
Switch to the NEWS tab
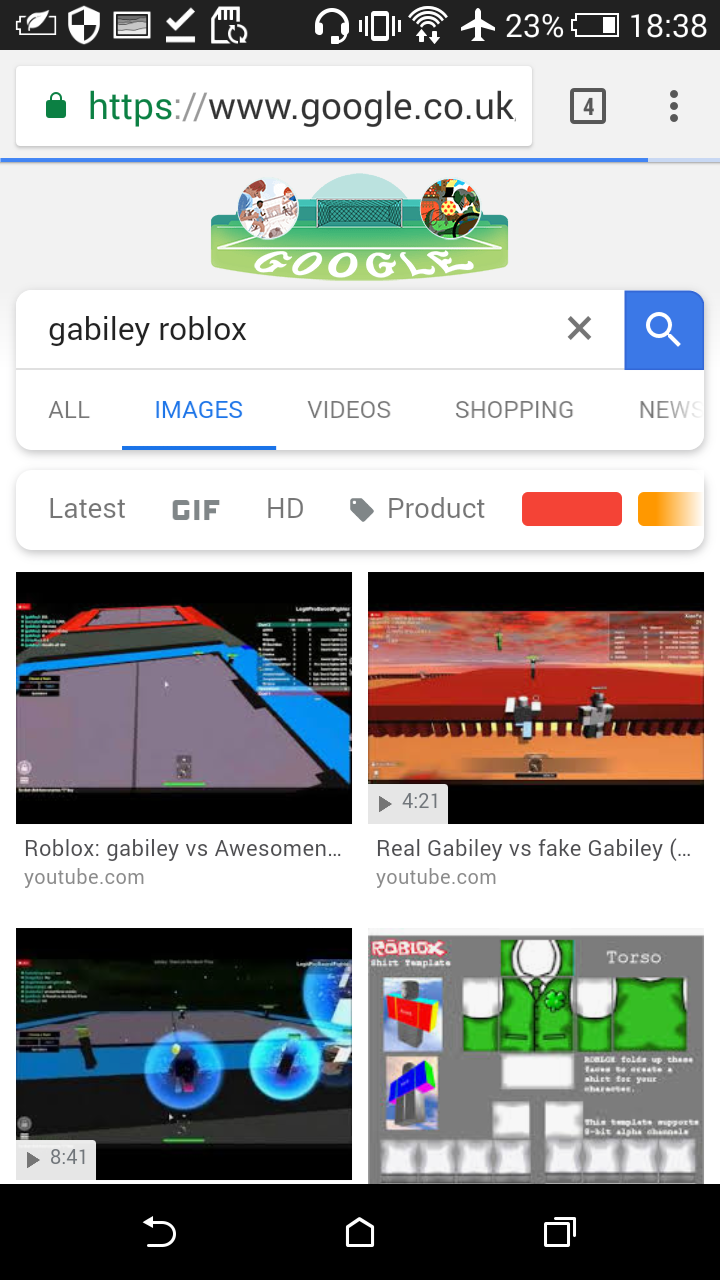(x=668, y=410)
